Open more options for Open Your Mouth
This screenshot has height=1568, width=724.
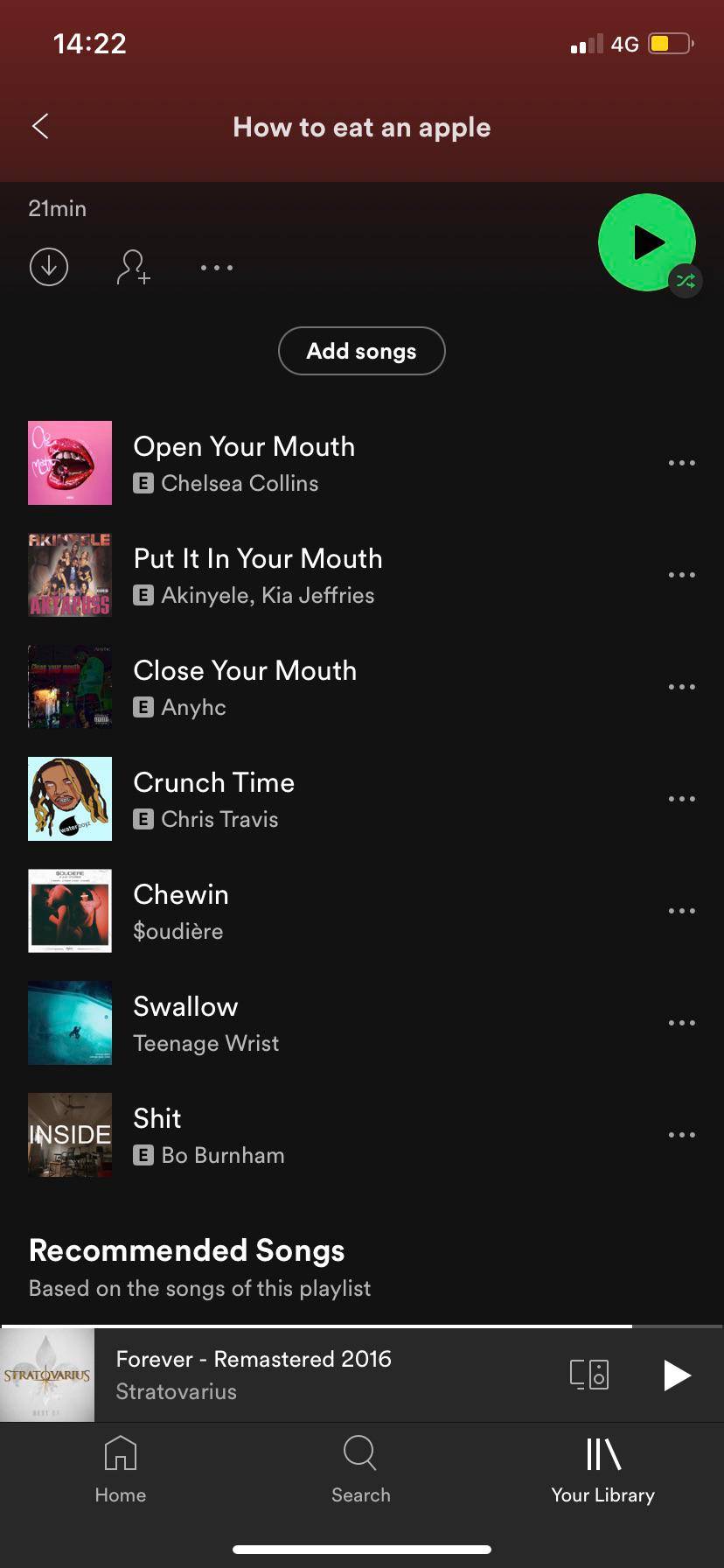[x=681, y=463]
